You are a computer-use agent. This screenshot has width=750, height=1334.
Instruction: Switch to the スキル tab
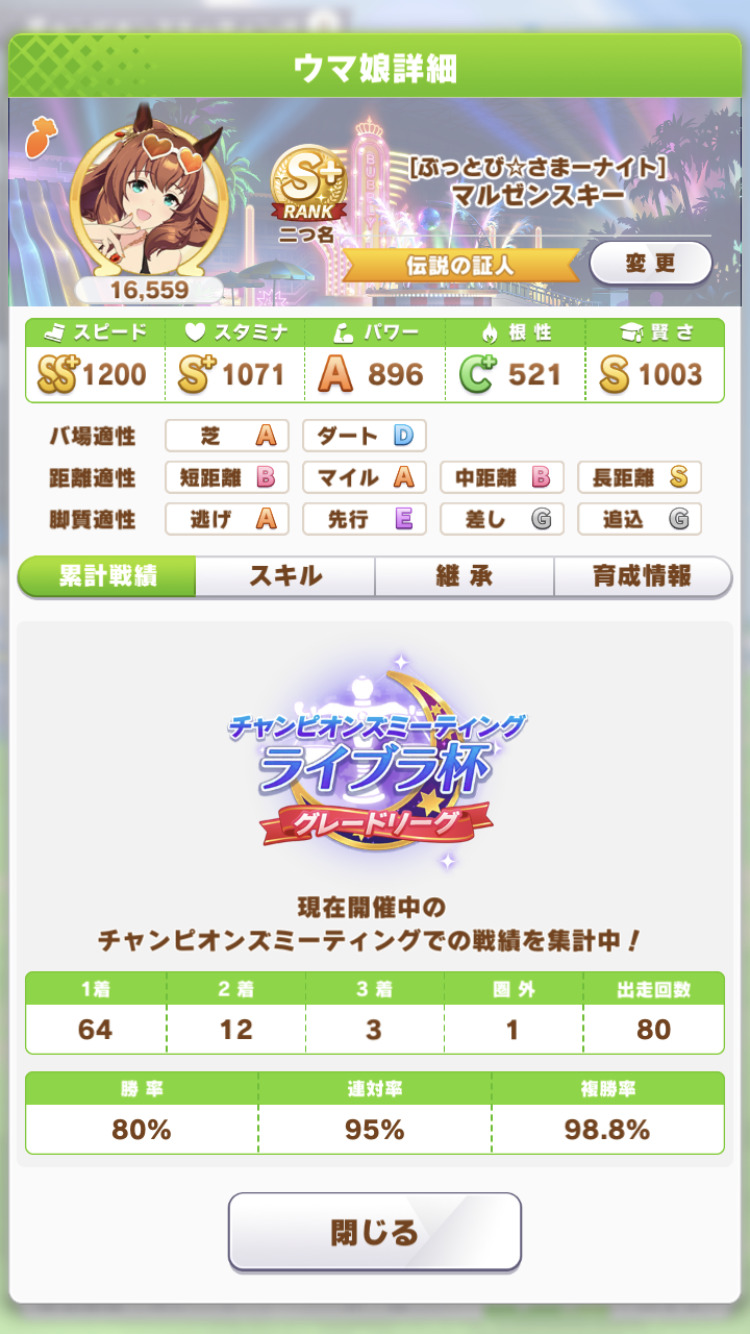click(285, 576)
